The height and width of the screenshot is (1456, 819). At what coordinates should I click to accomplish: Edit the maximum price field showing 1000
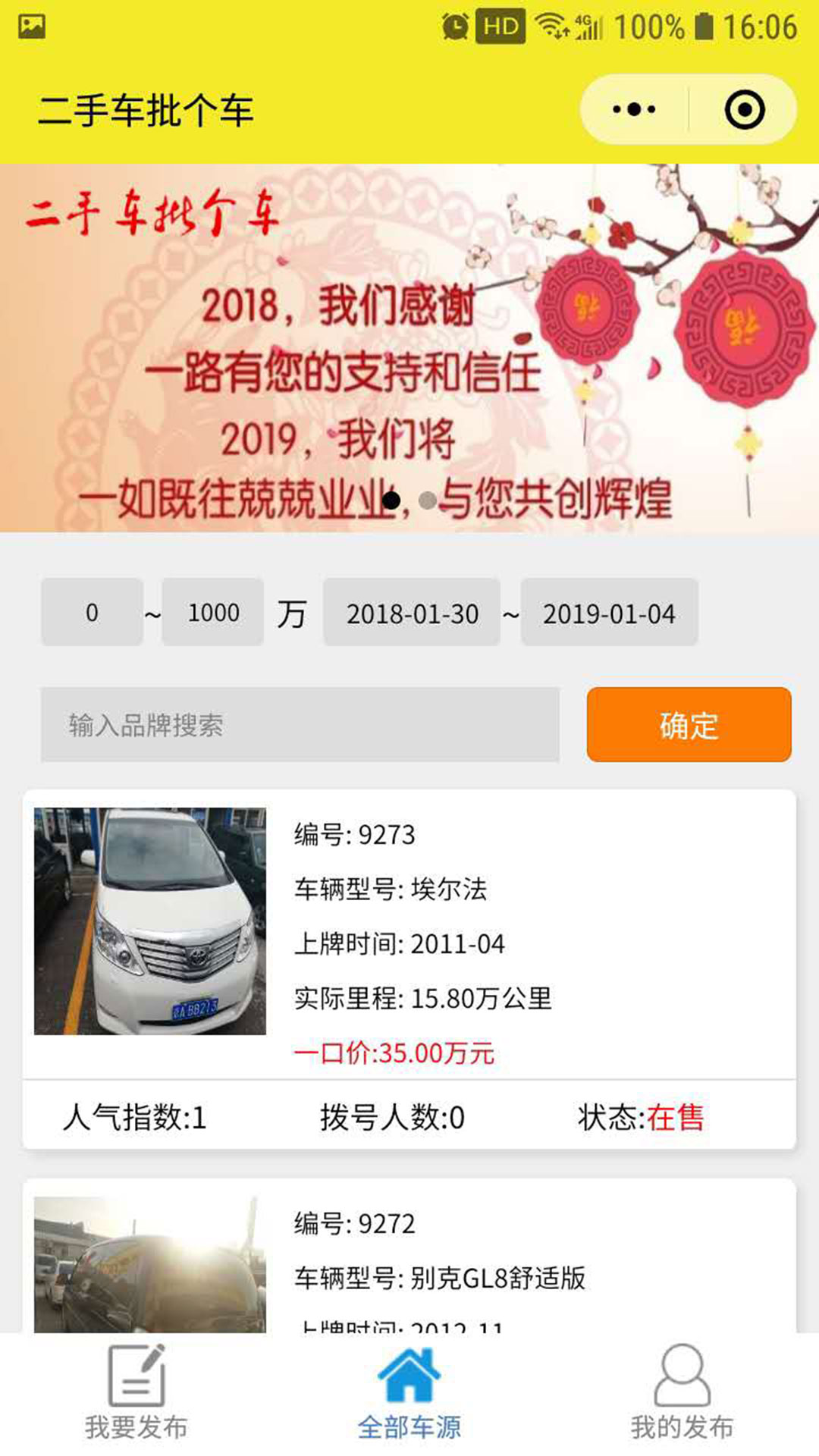tap(213, 612)
